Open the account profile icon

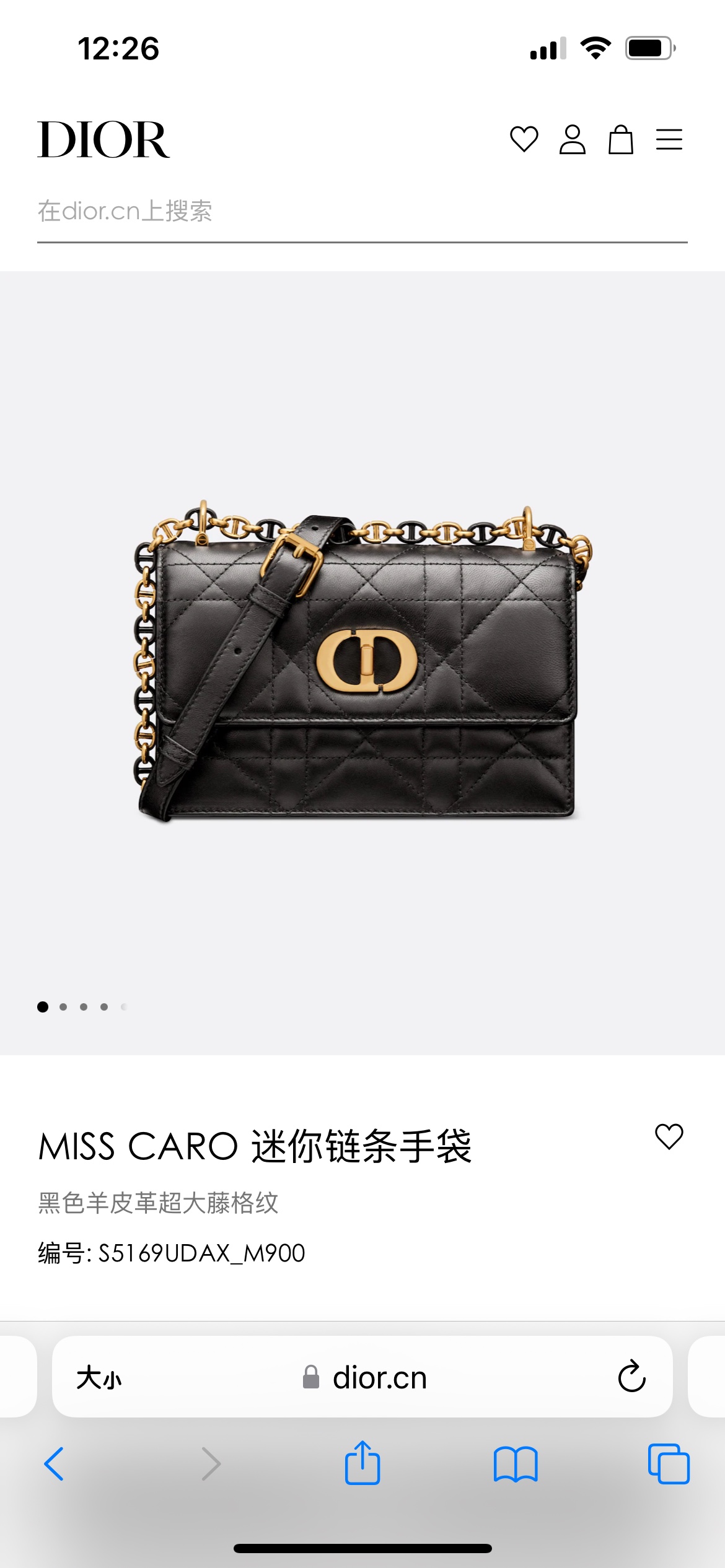572,139
